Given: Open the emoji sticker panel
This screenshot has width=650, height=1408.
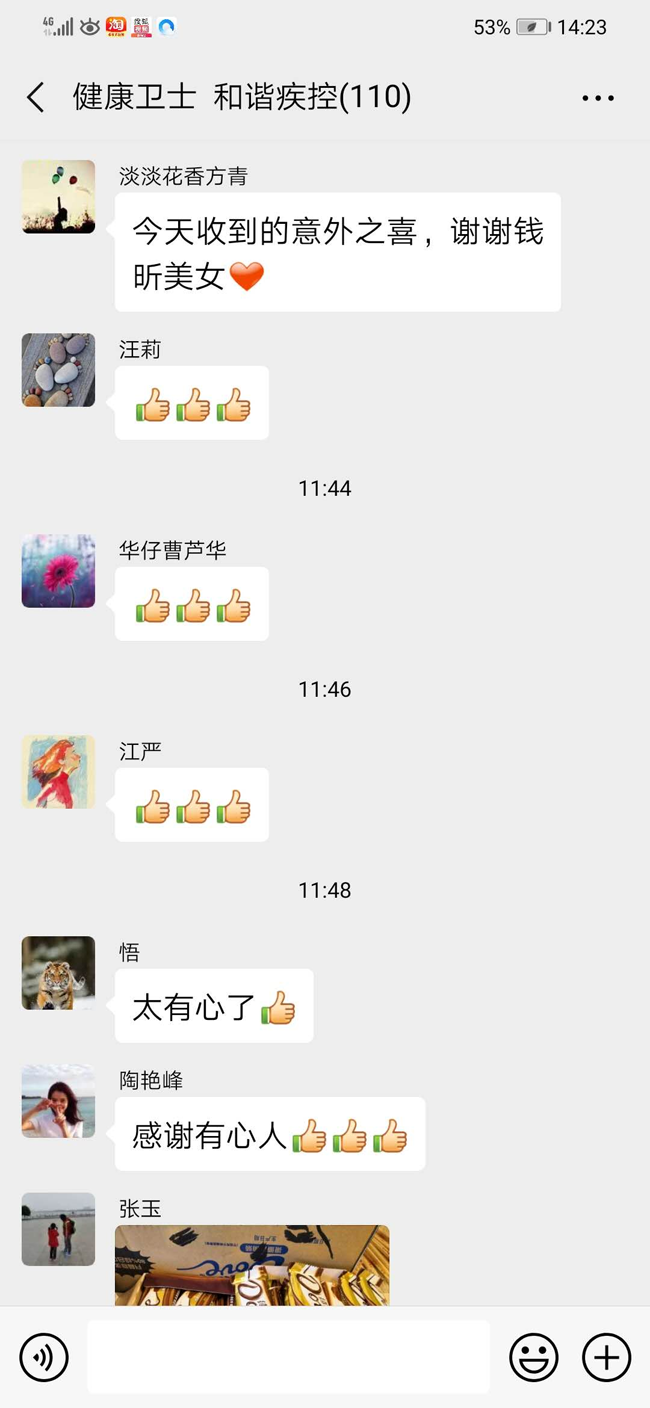Looking at the screenshot, I should (x=533, y=1357).
